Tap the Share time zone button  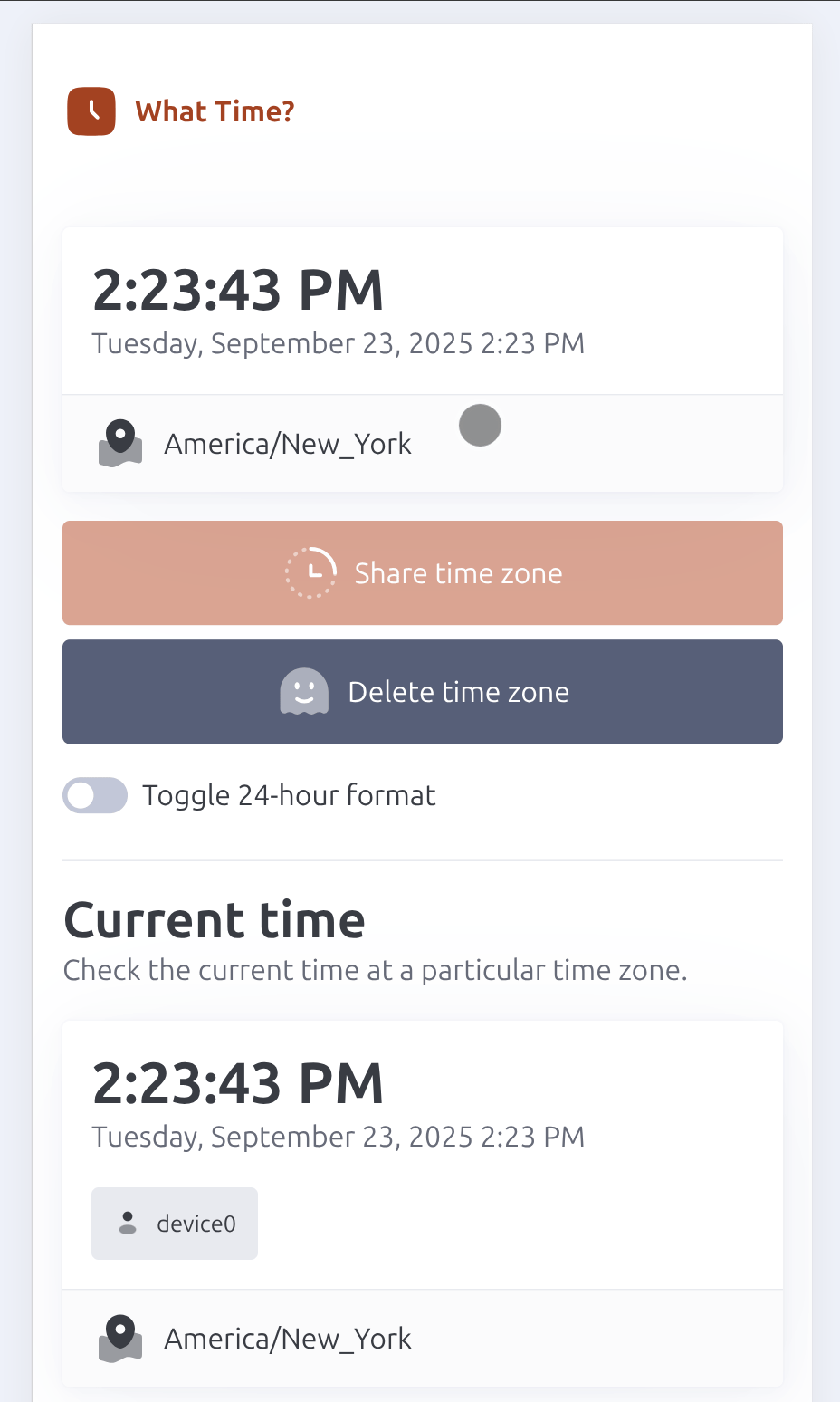(x=422, y=573)
